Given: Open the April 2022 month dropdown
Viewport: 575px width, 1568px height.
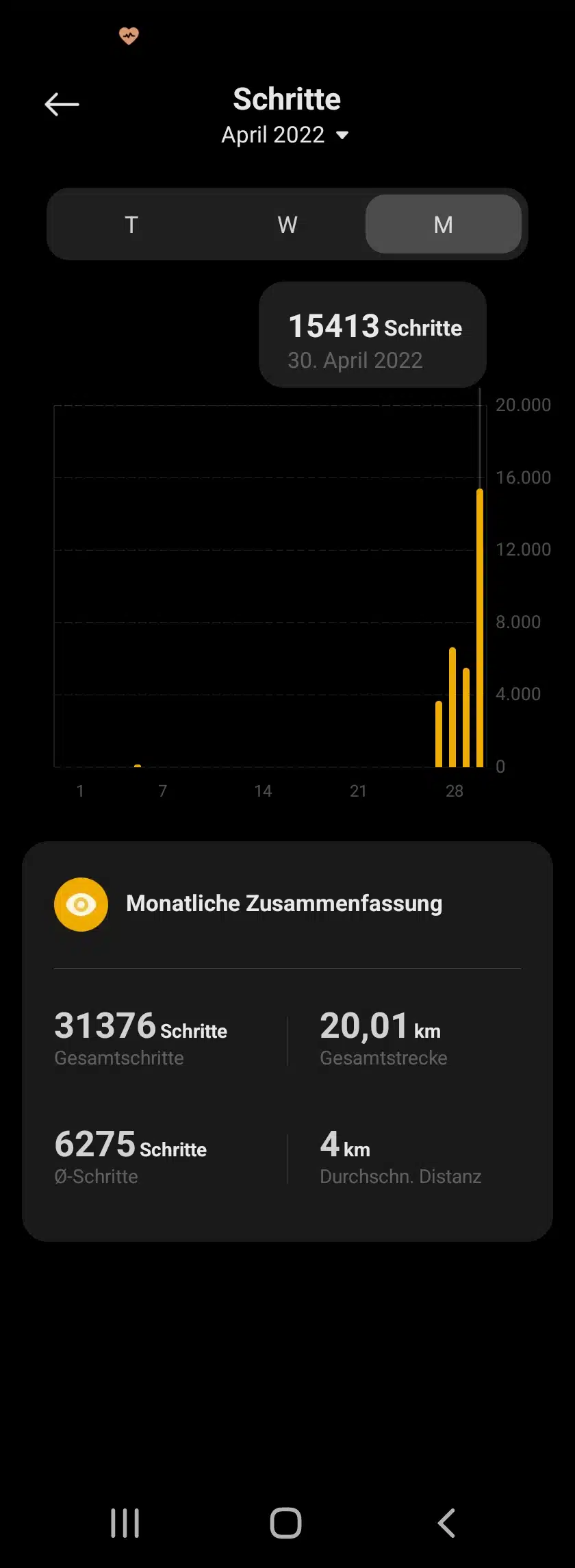Looking at the screenshot, I should pyautogui.click(x=285, y=135).
